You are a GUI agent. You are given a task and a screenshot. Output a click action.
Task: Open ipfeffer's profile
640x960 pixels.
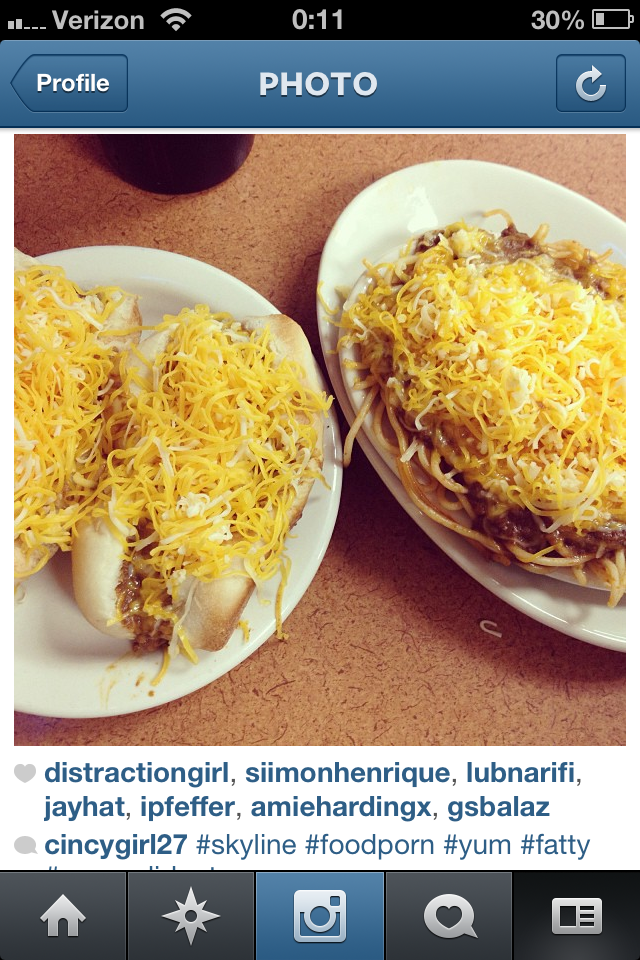coord(184,807)
